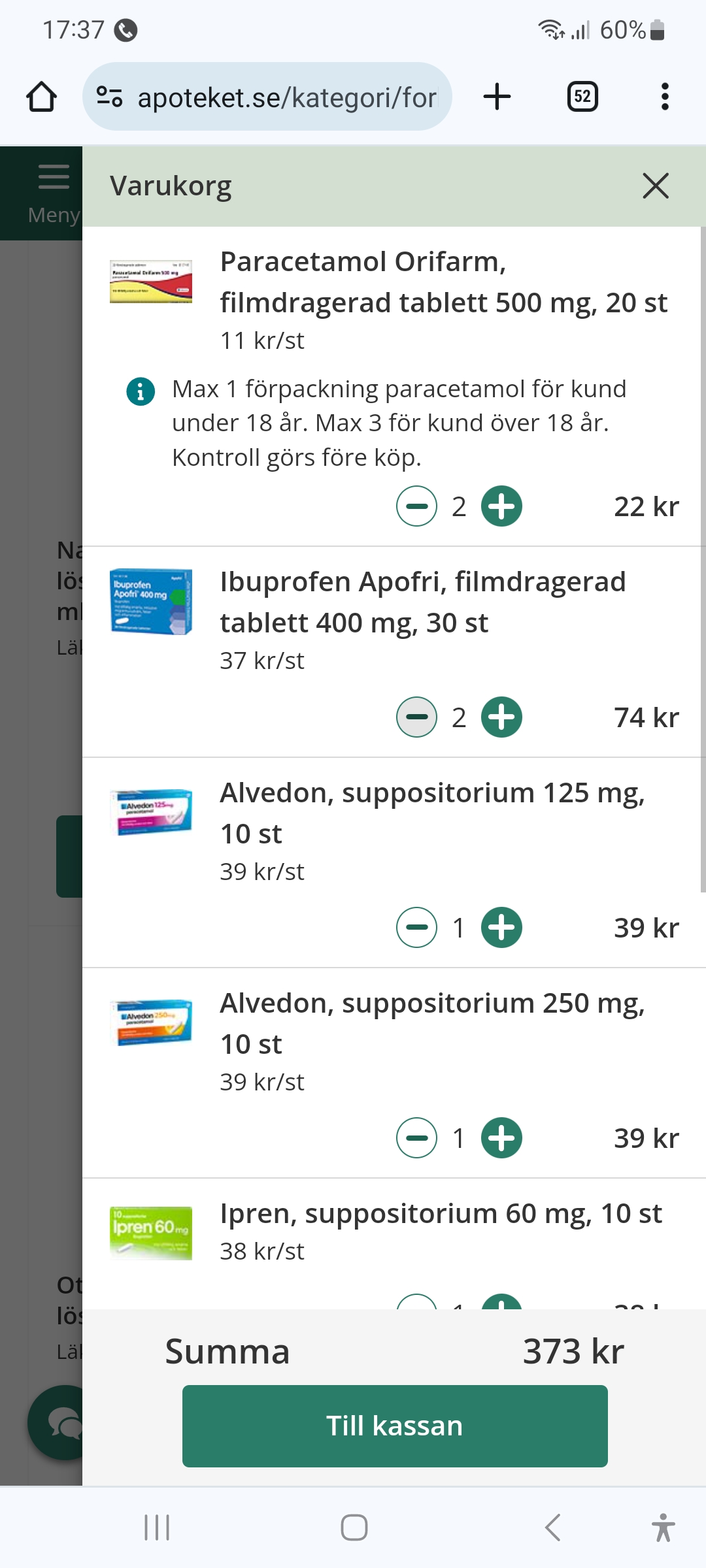Open Paracetamol Orifarm product page

(x=443, y=282)
